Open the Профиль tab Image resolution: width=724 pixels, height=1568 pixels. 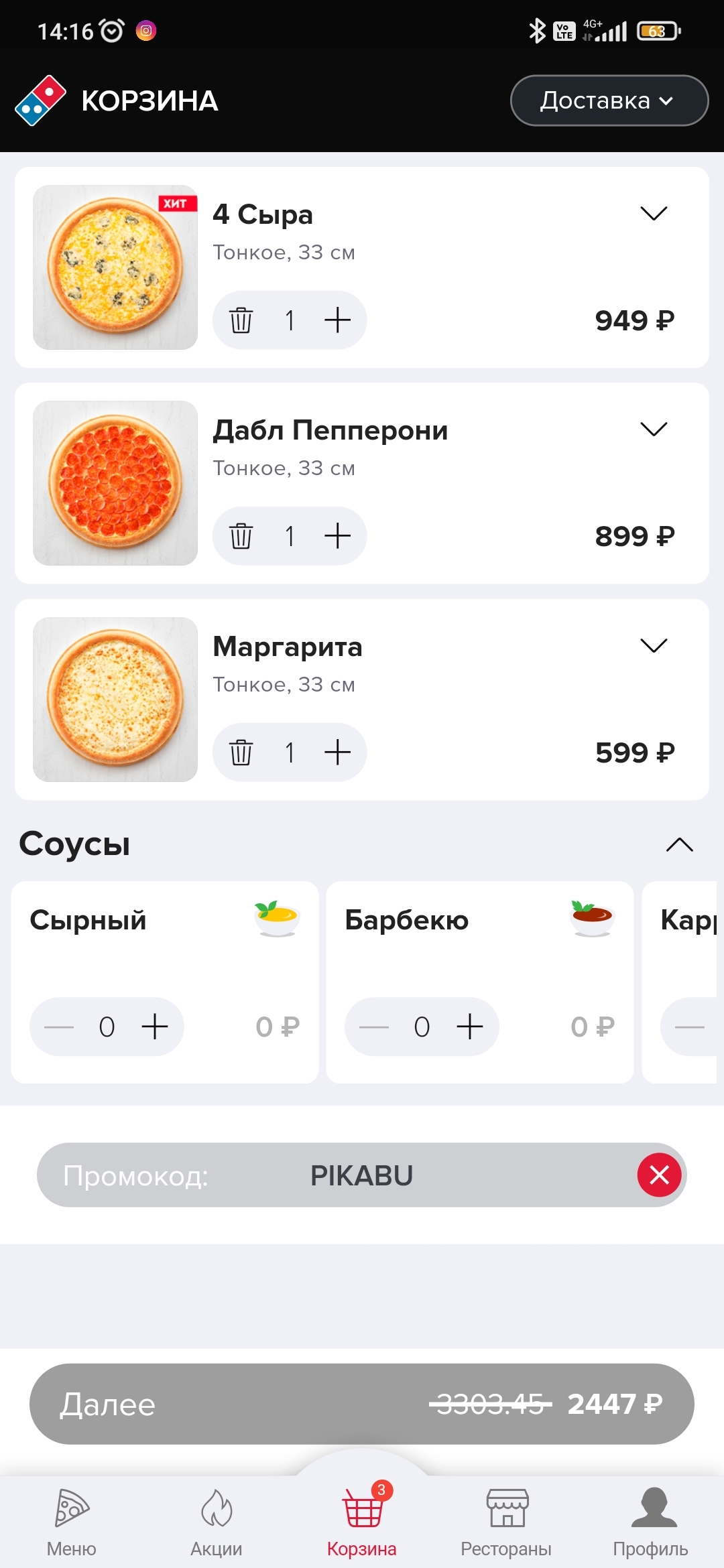tap(650, 1522)
